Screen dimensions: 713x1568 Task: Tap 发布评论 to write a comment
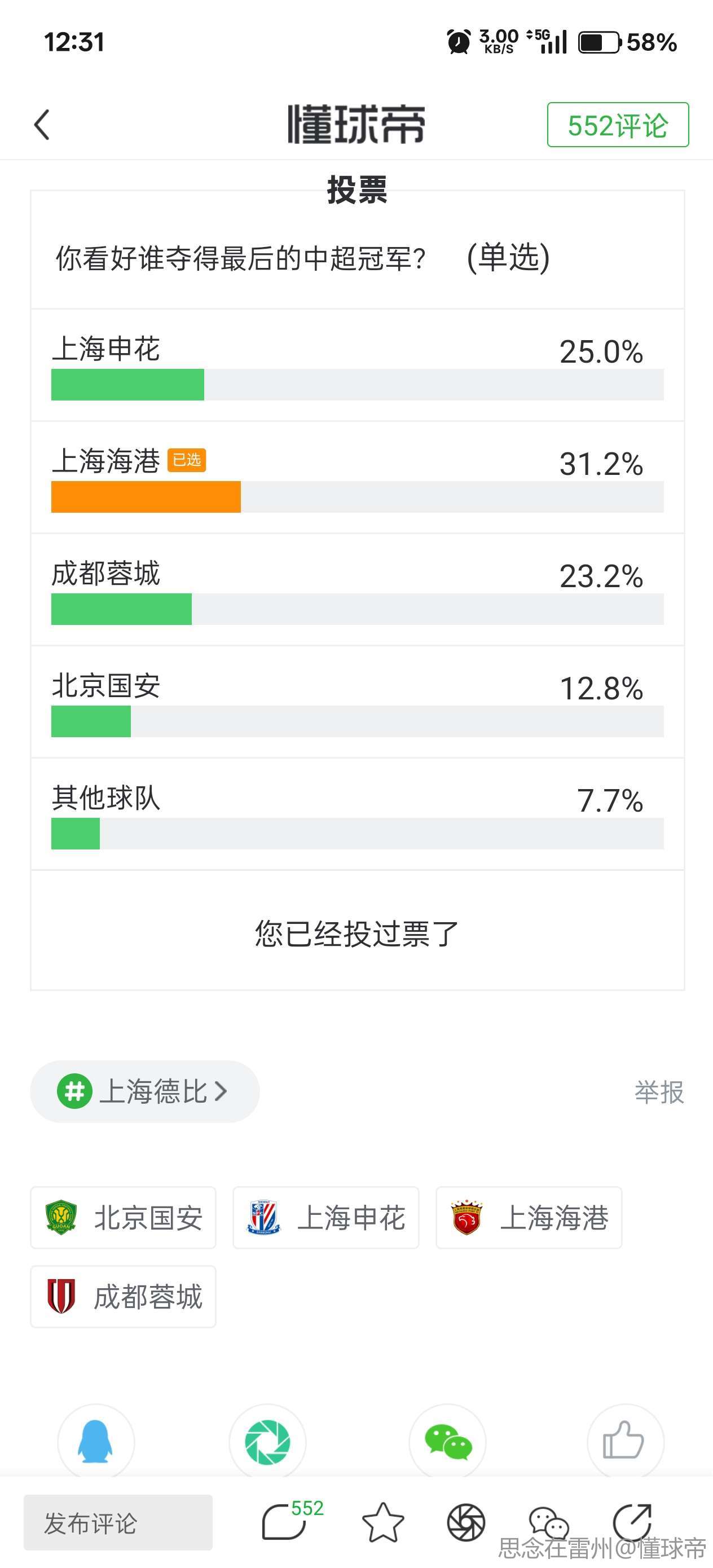pos(118,1523)
